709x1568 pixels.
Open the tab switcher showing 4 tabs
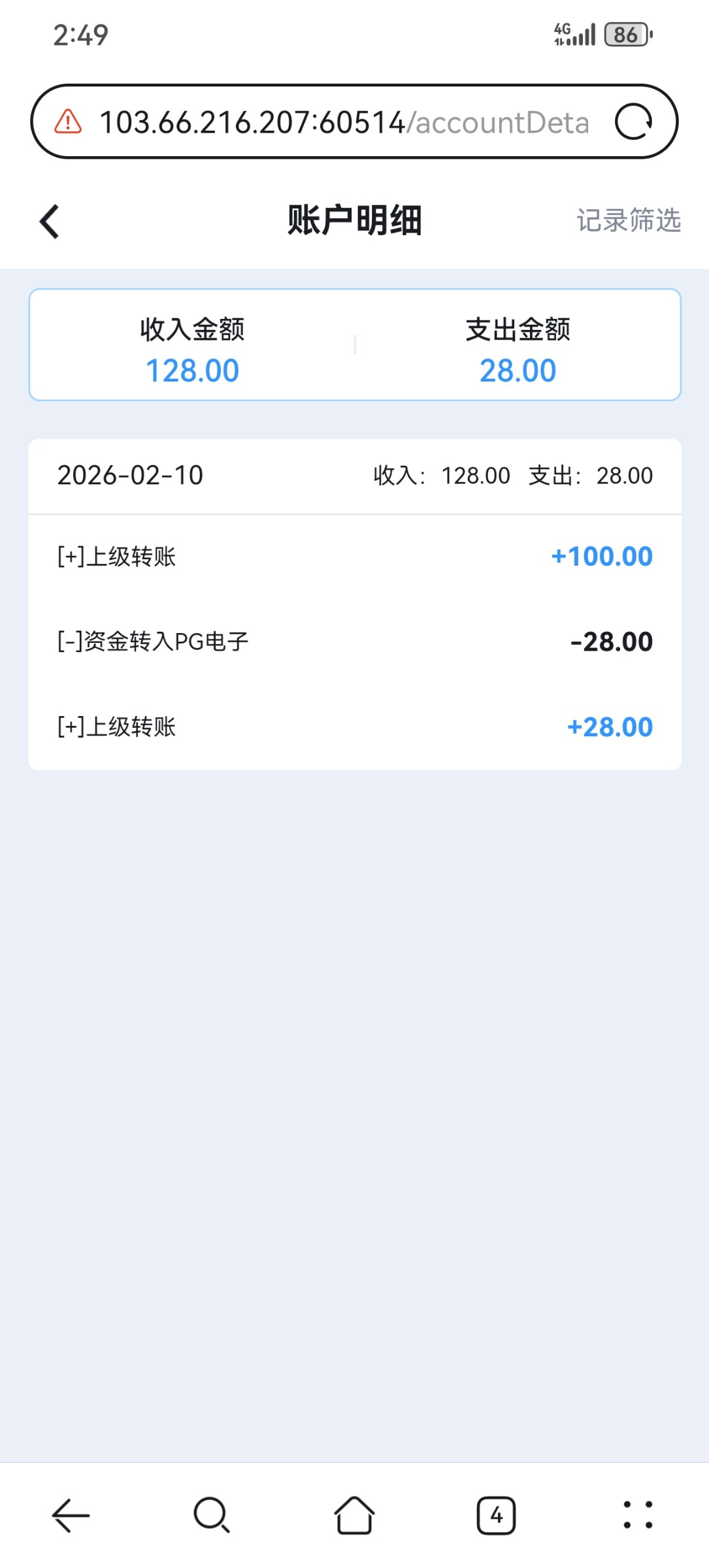pos(496,1515)
